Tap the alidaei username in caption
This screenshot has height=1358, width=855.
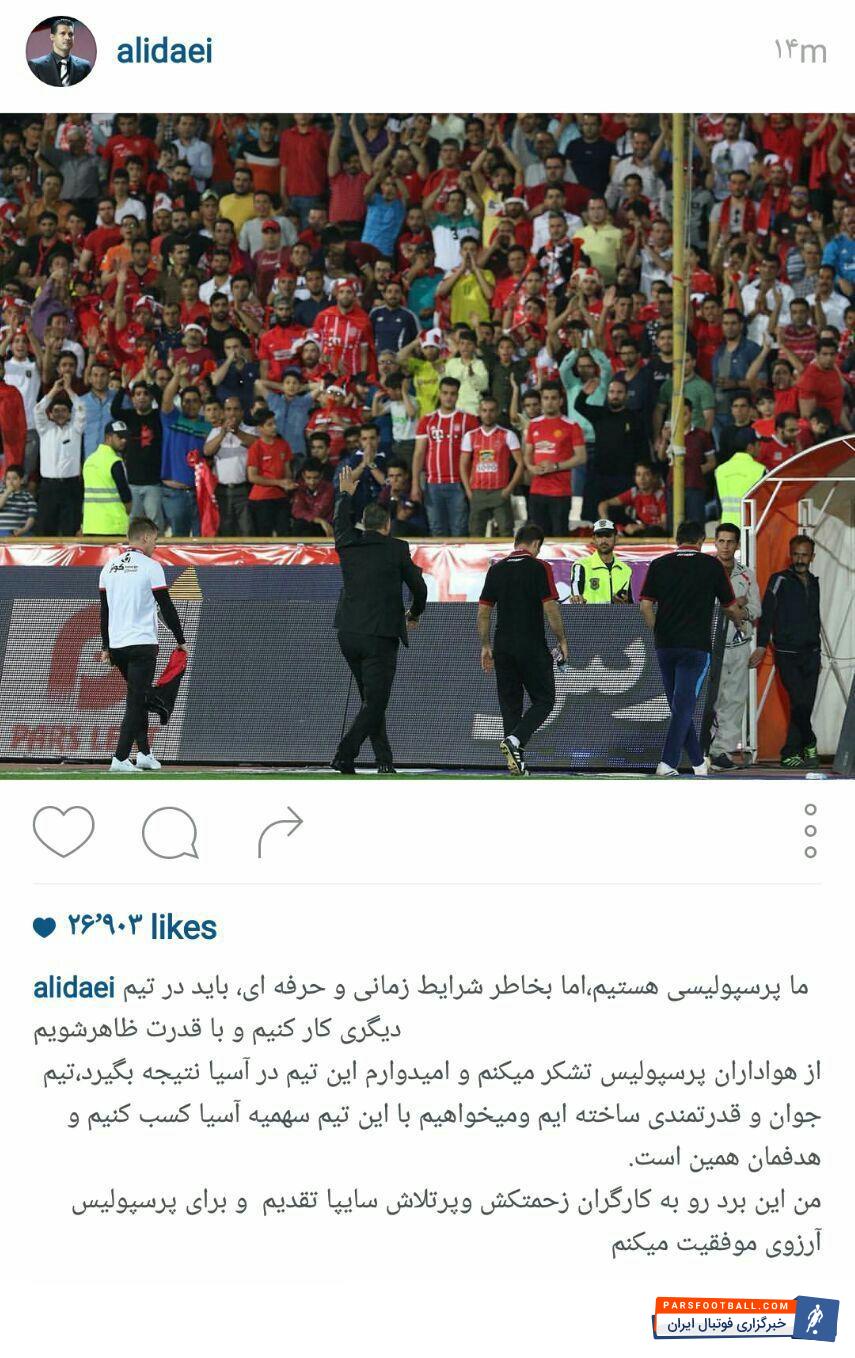tap(74, 987)
